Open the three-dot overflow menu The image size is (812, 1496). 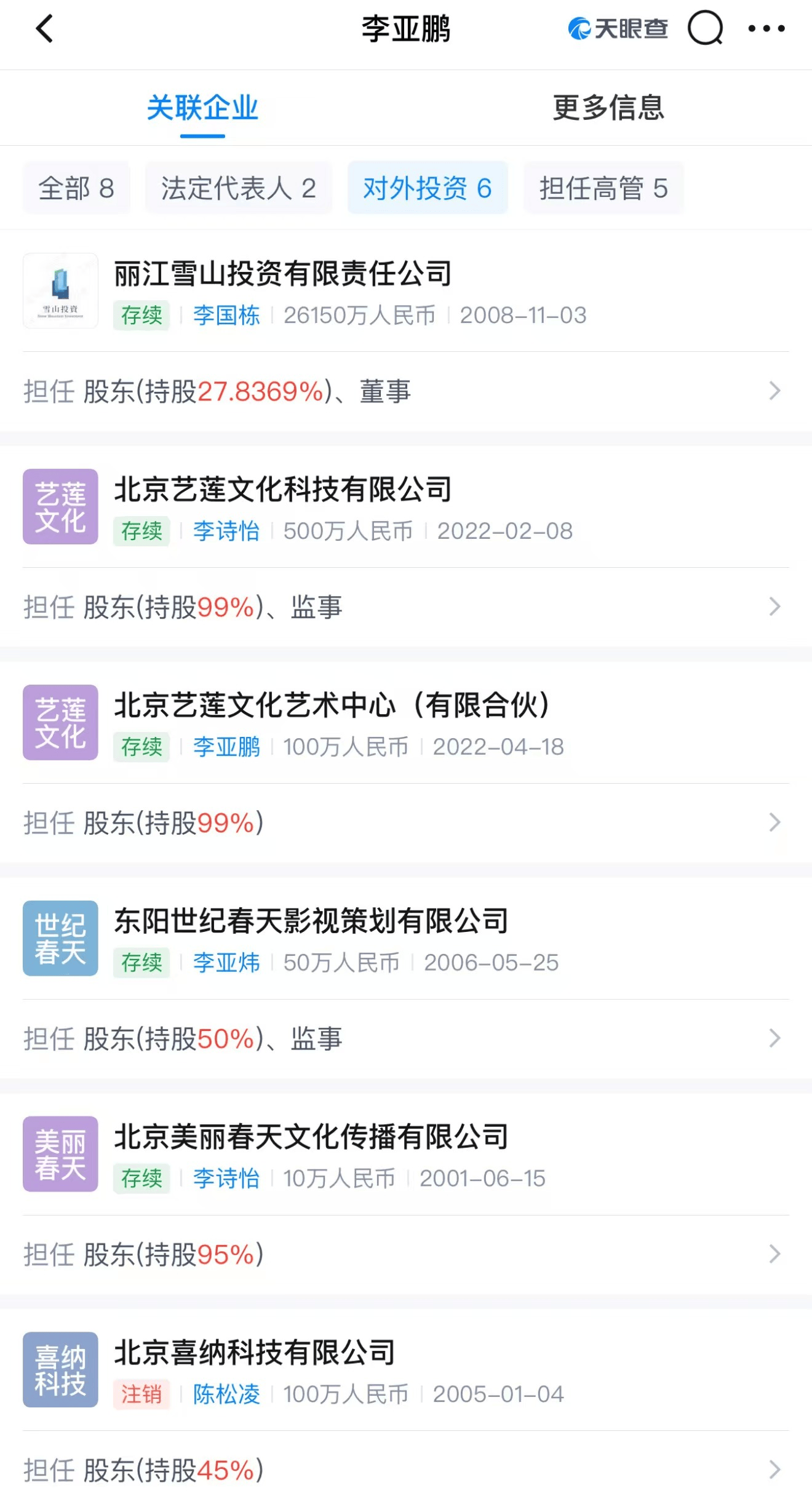click(766, 28)
